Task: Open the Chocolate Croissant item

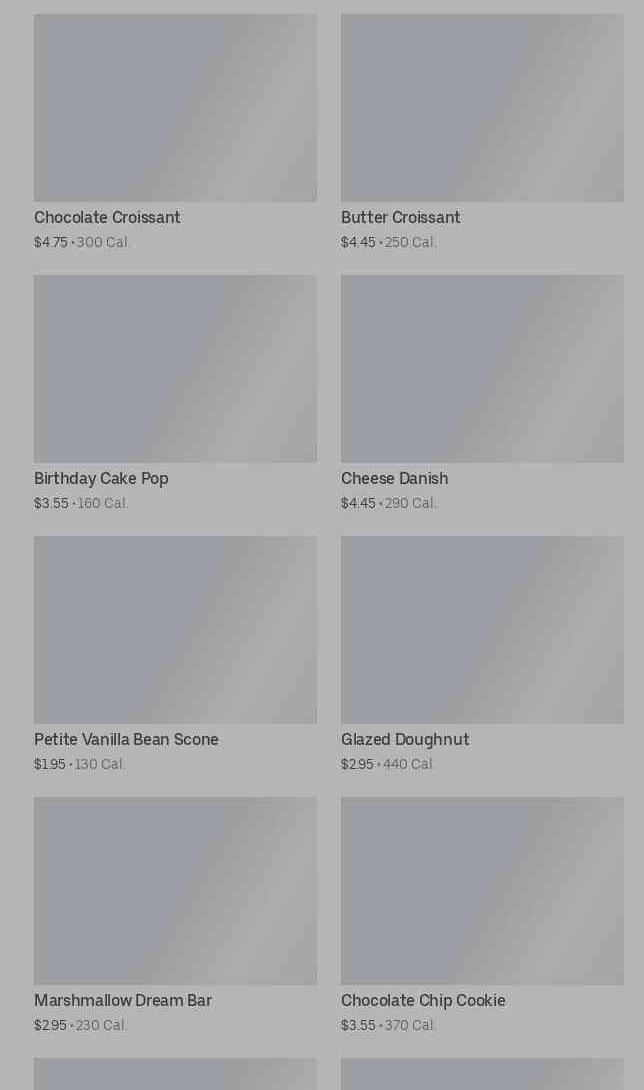Action: coord(175,108)
